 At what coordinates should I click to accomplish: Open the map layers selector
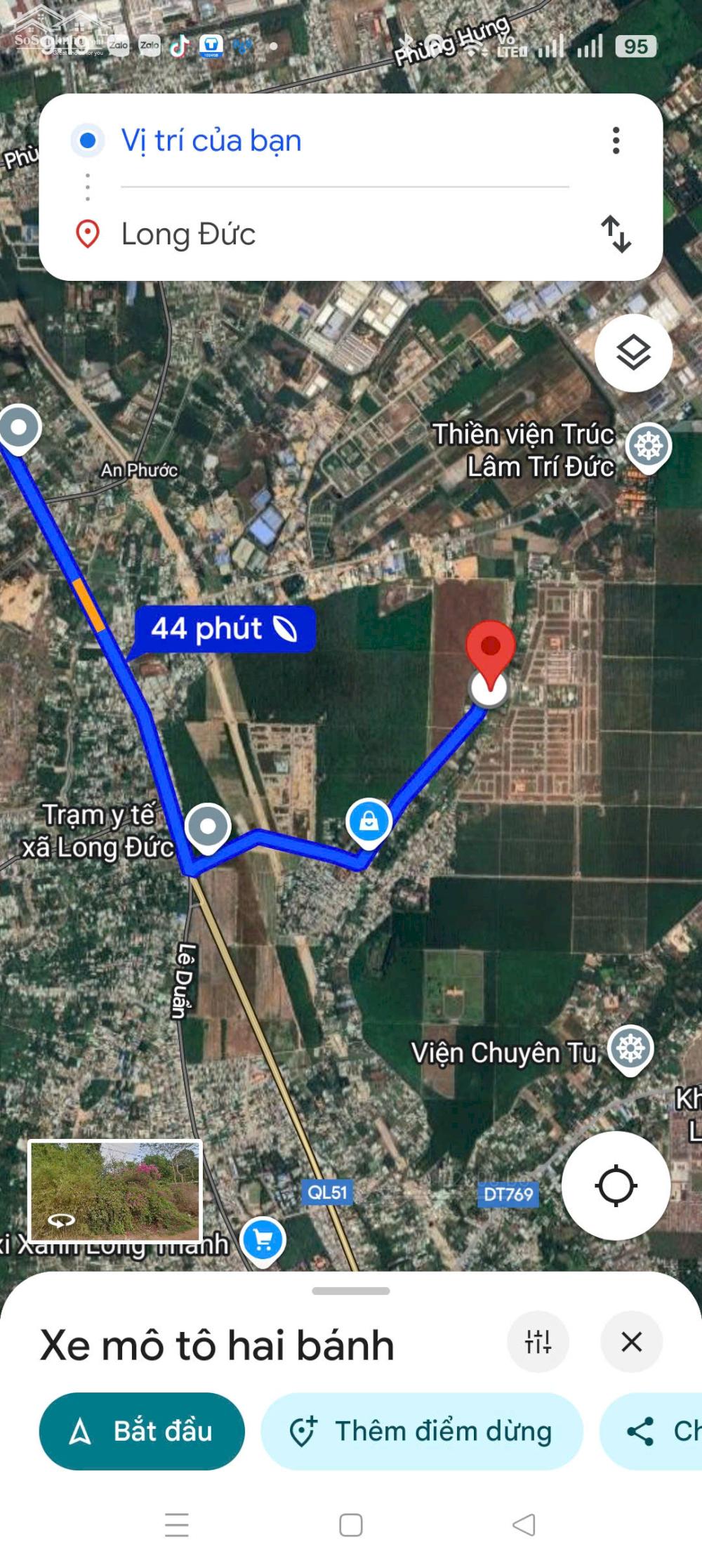pyautogui.click(x=633, y=353)
